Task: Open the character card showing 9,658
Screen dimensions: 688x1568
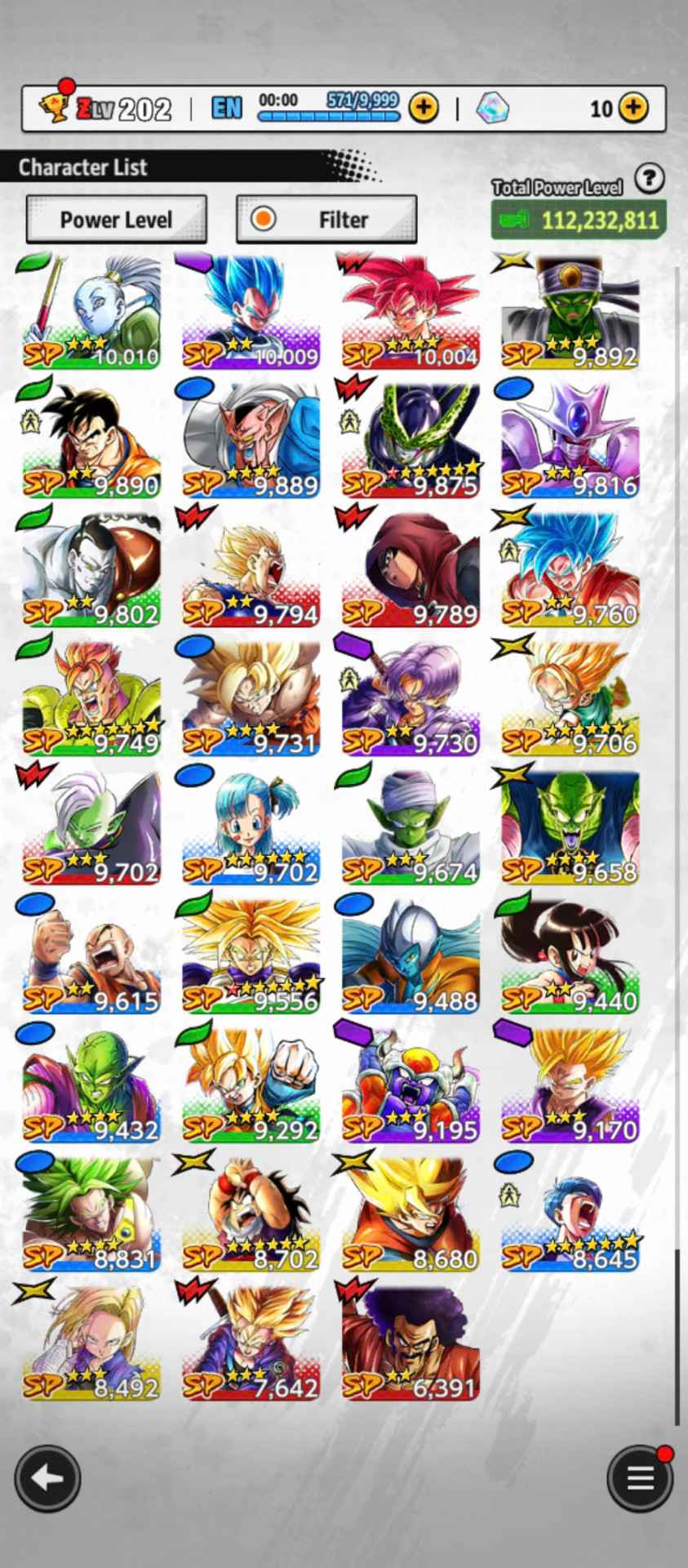Action: 570,826
